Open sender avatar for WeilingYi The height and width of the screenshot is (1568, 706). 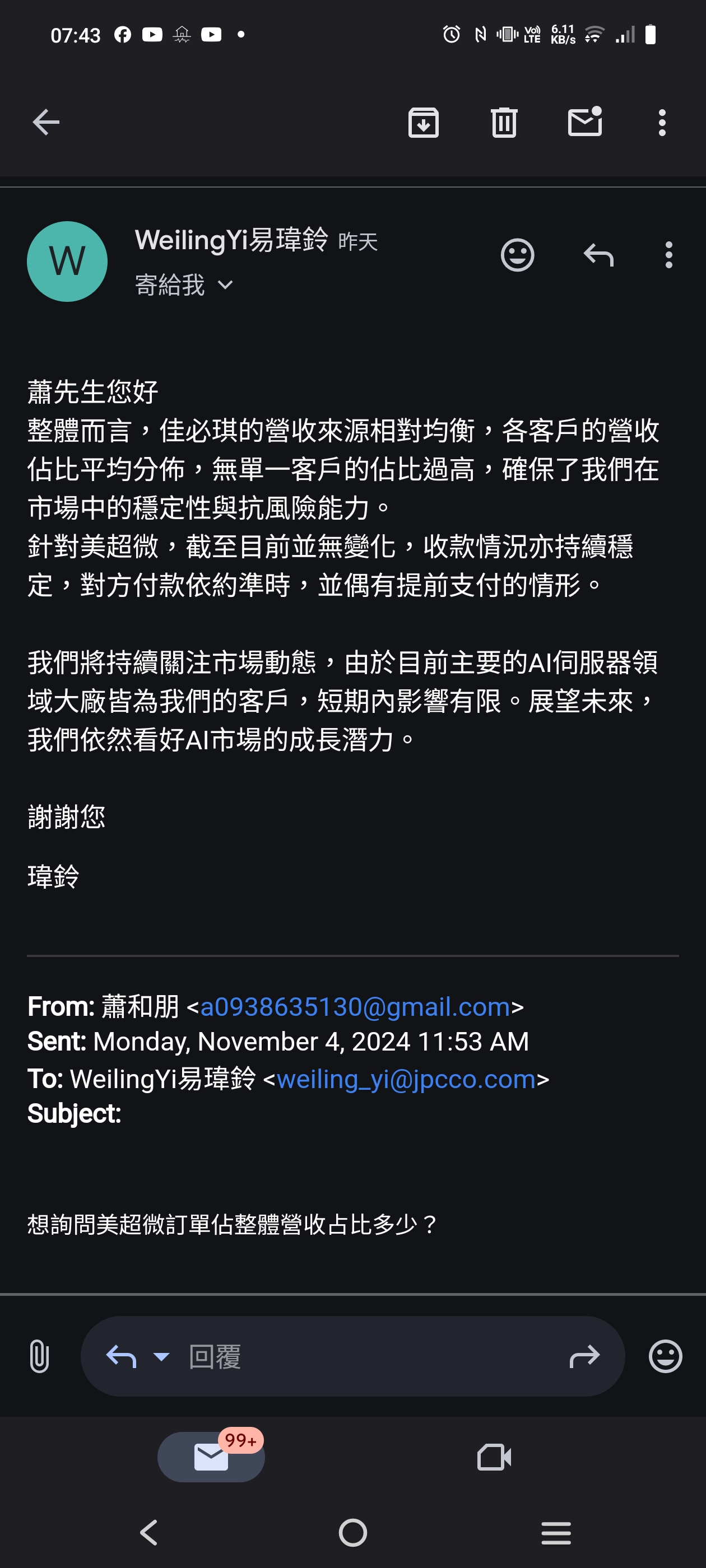67,261
